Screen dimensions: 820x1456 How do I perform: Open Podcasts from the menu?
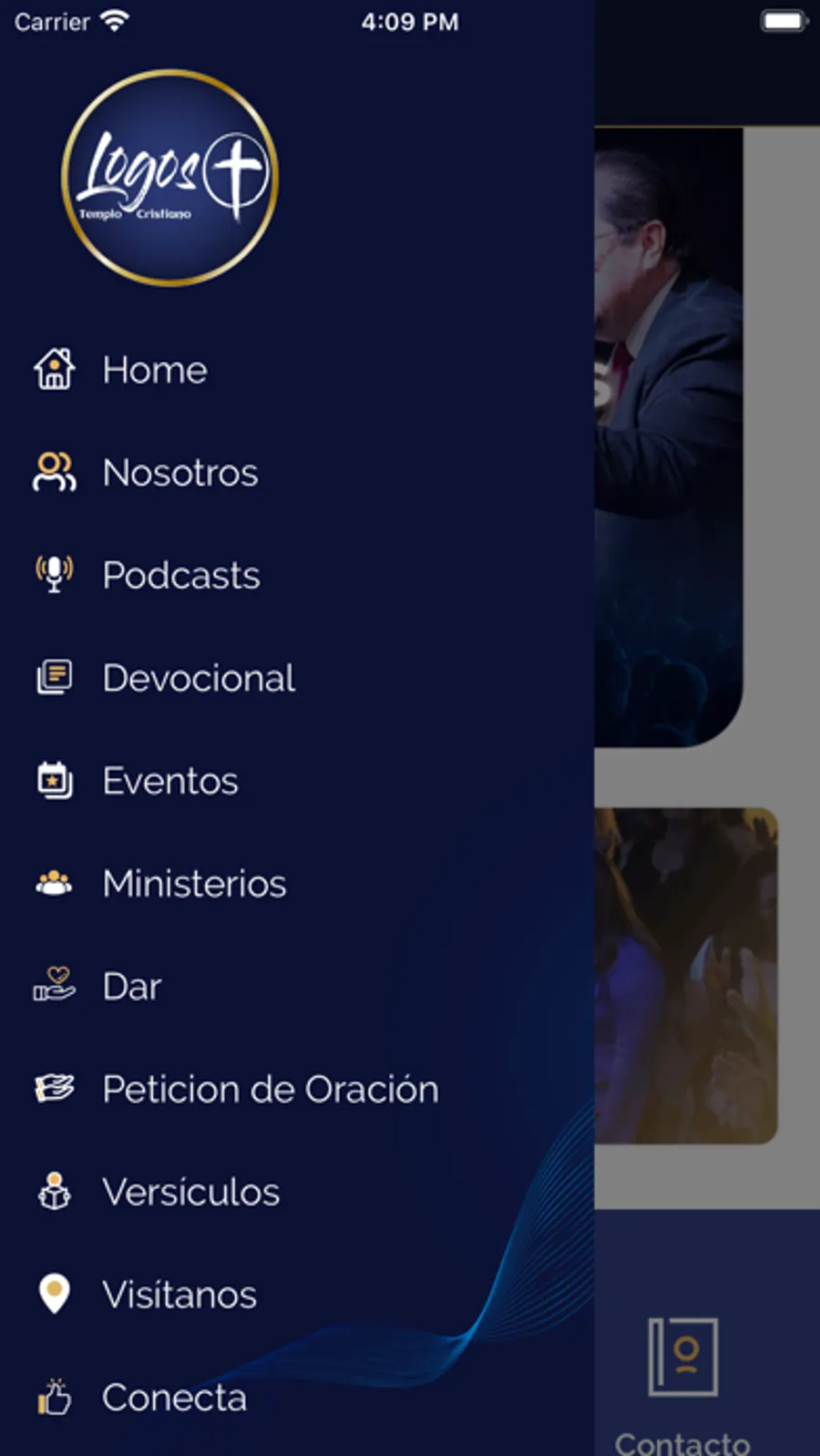click(180, 576)
